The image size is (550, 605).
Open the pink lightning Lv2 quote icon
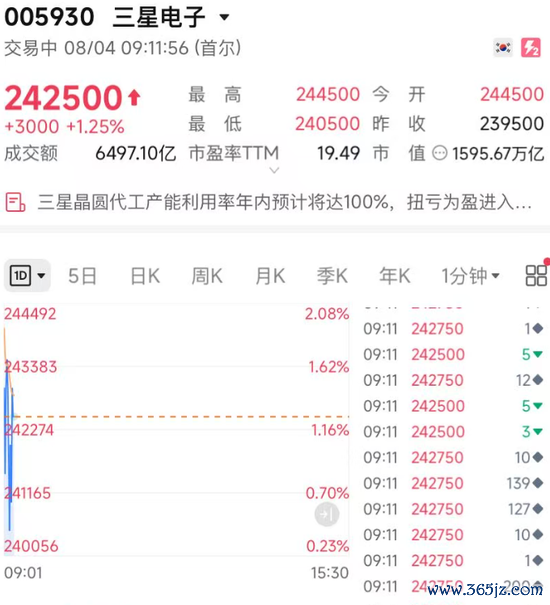click(x=531, y=48)
